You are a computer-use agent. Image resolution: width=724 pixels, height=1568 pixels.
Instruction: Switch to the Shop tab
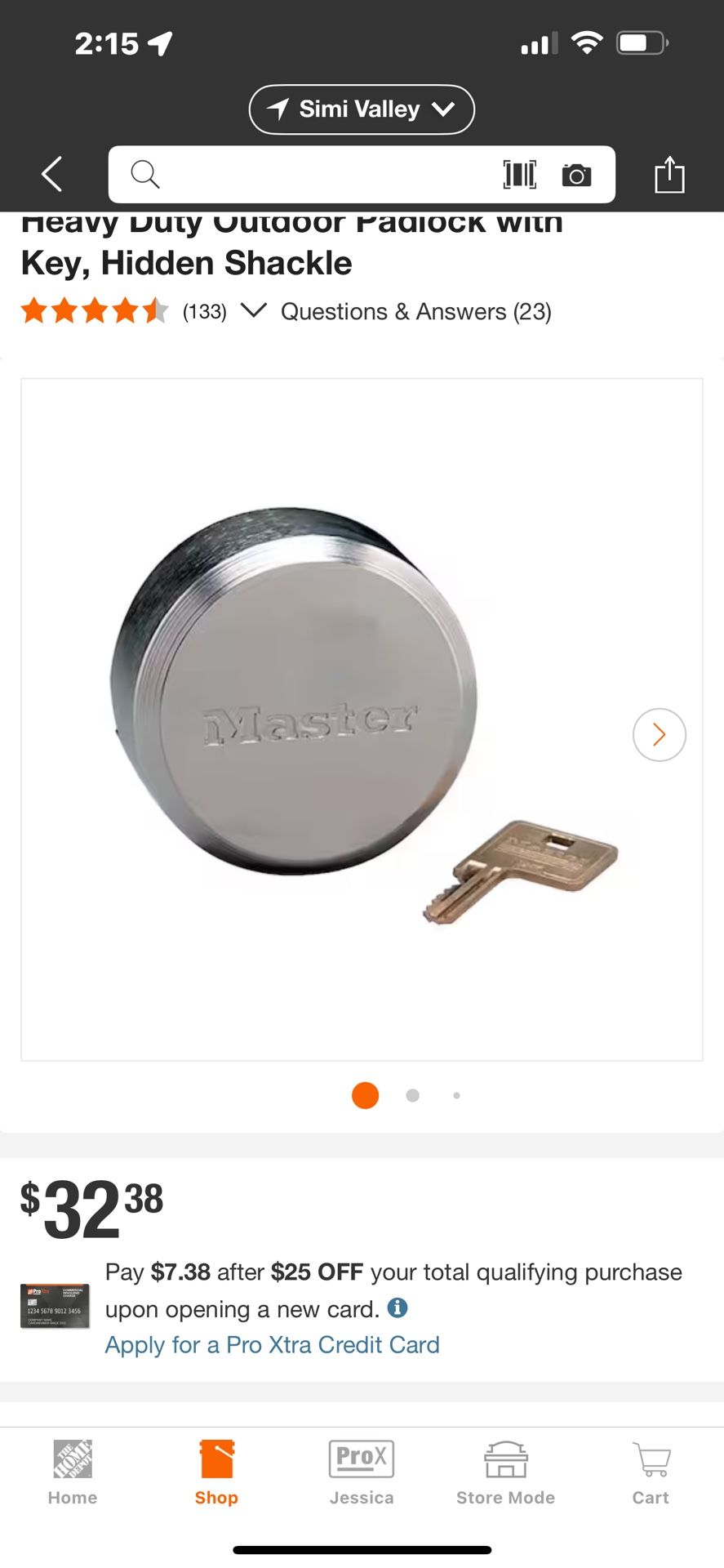pyautogui.click(x=215, y=1470)
